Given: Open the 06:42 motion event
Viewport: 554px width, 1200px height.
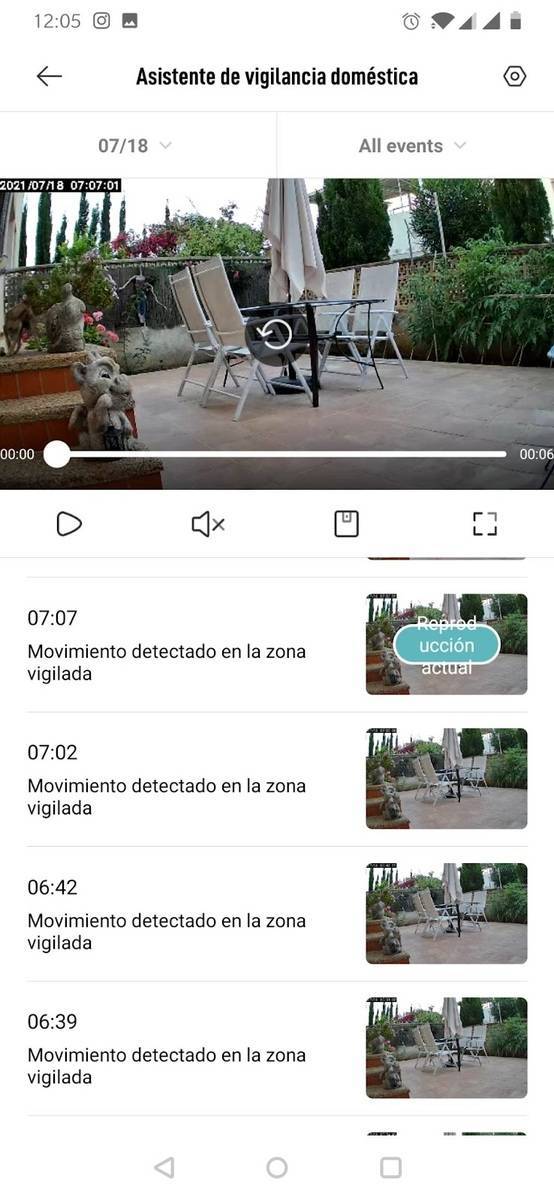Looking at the screenshot, I should click(277, 914).
